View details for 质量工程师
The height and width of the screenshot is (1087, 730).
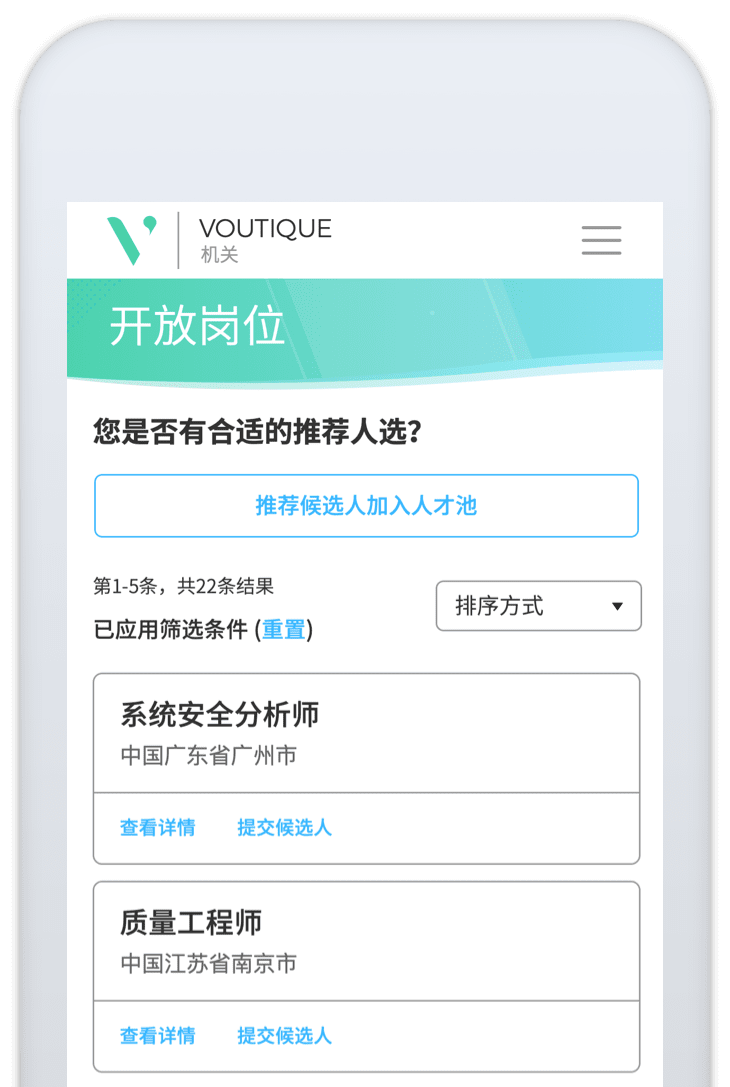(x=157, y=1036)
